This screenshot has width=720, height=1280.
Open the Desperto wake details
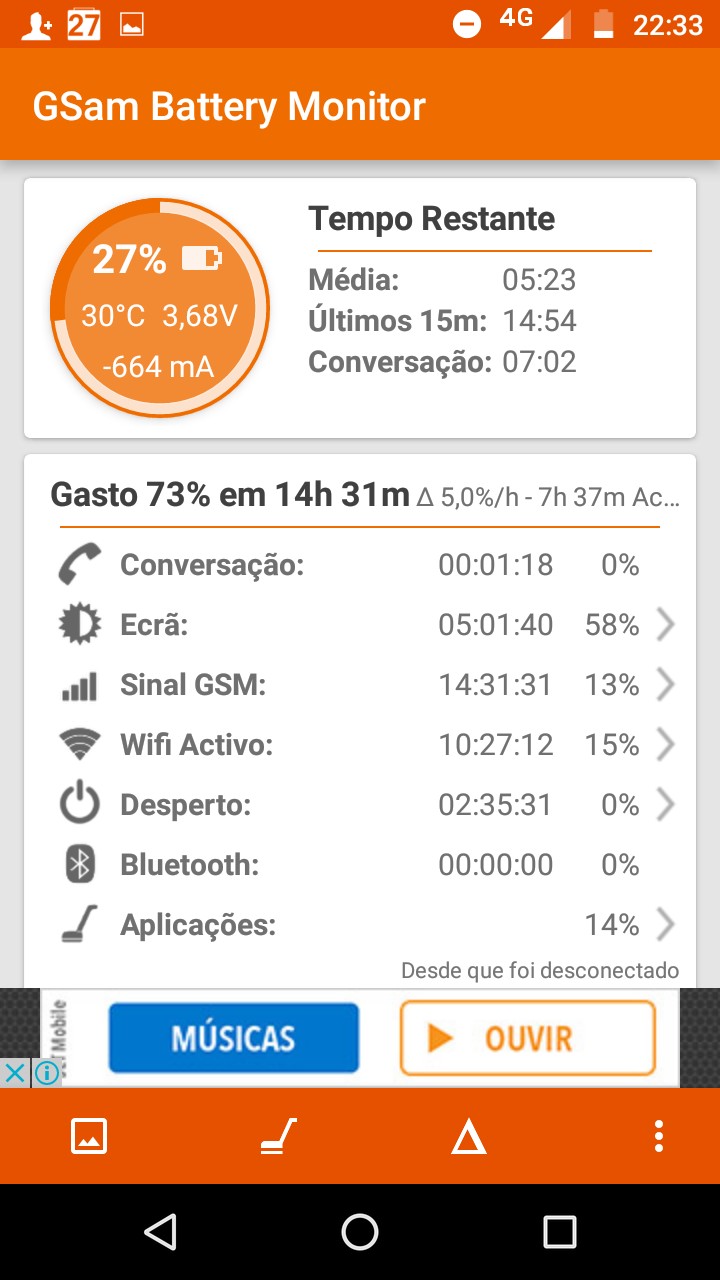(360, 805)
